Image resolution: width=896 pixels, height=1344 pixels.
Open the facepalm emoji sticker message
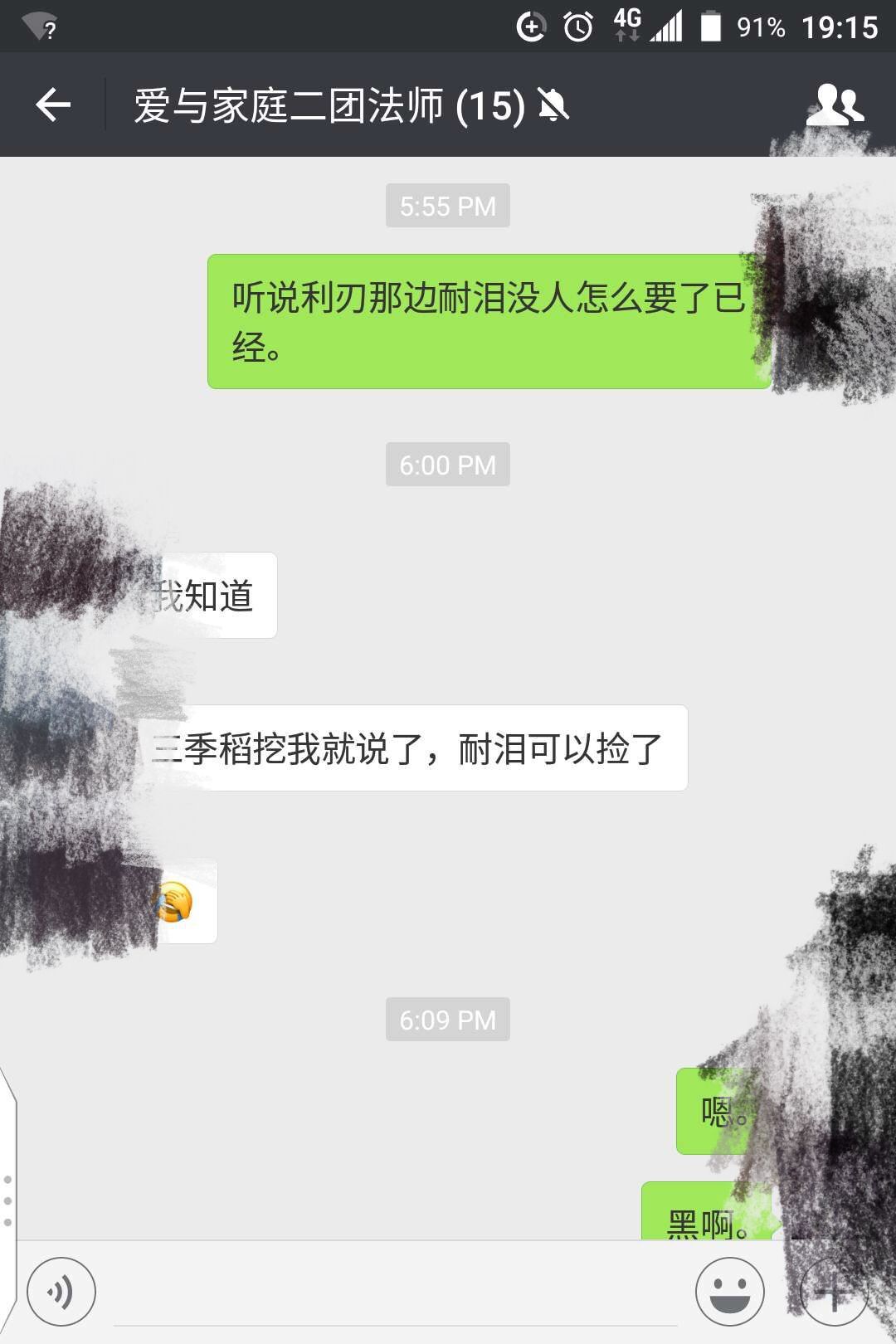point(177,902)
